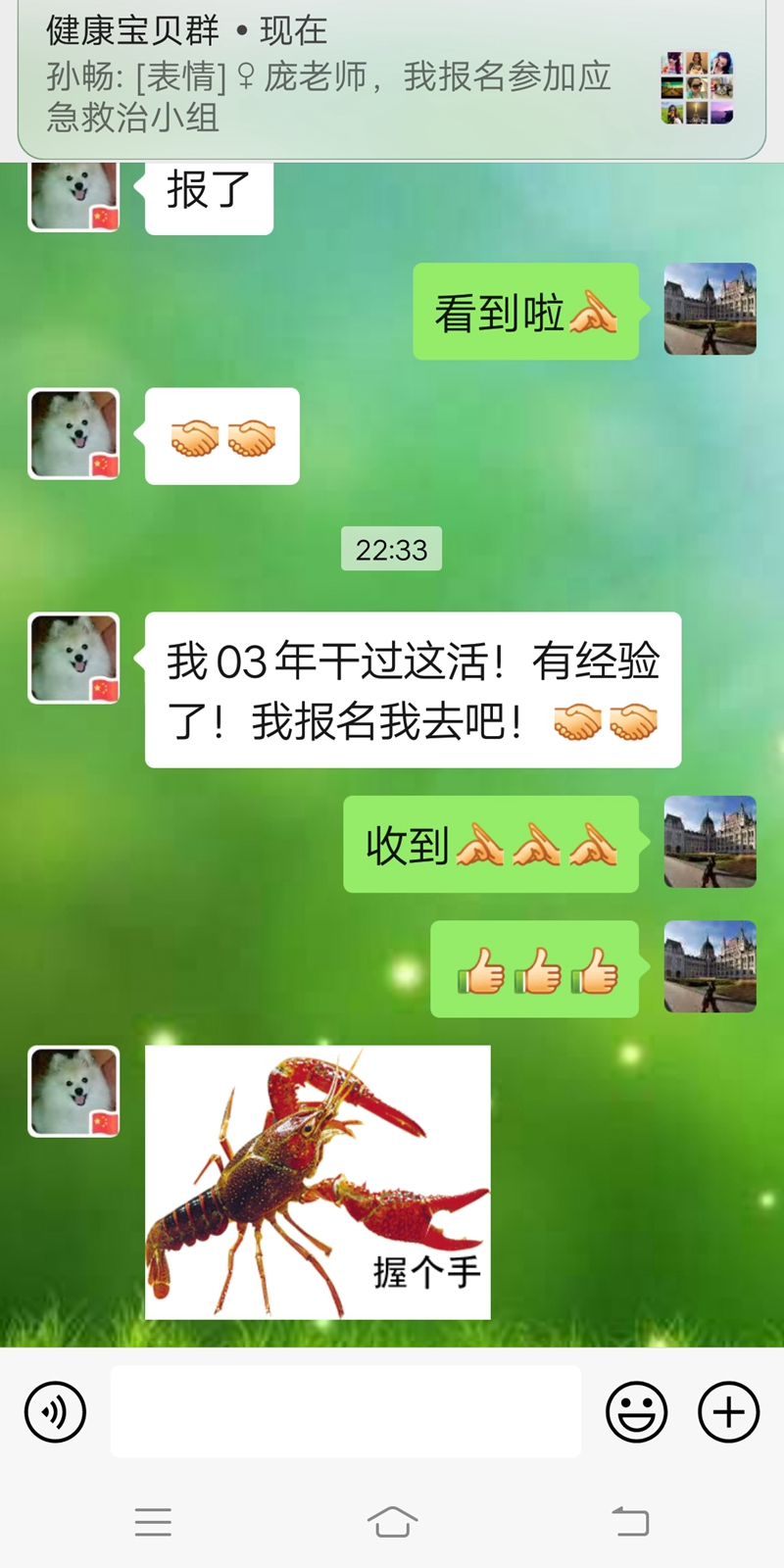Focus the message text field
This screenshot has width=784, height=1568.
coord(345,1412)
